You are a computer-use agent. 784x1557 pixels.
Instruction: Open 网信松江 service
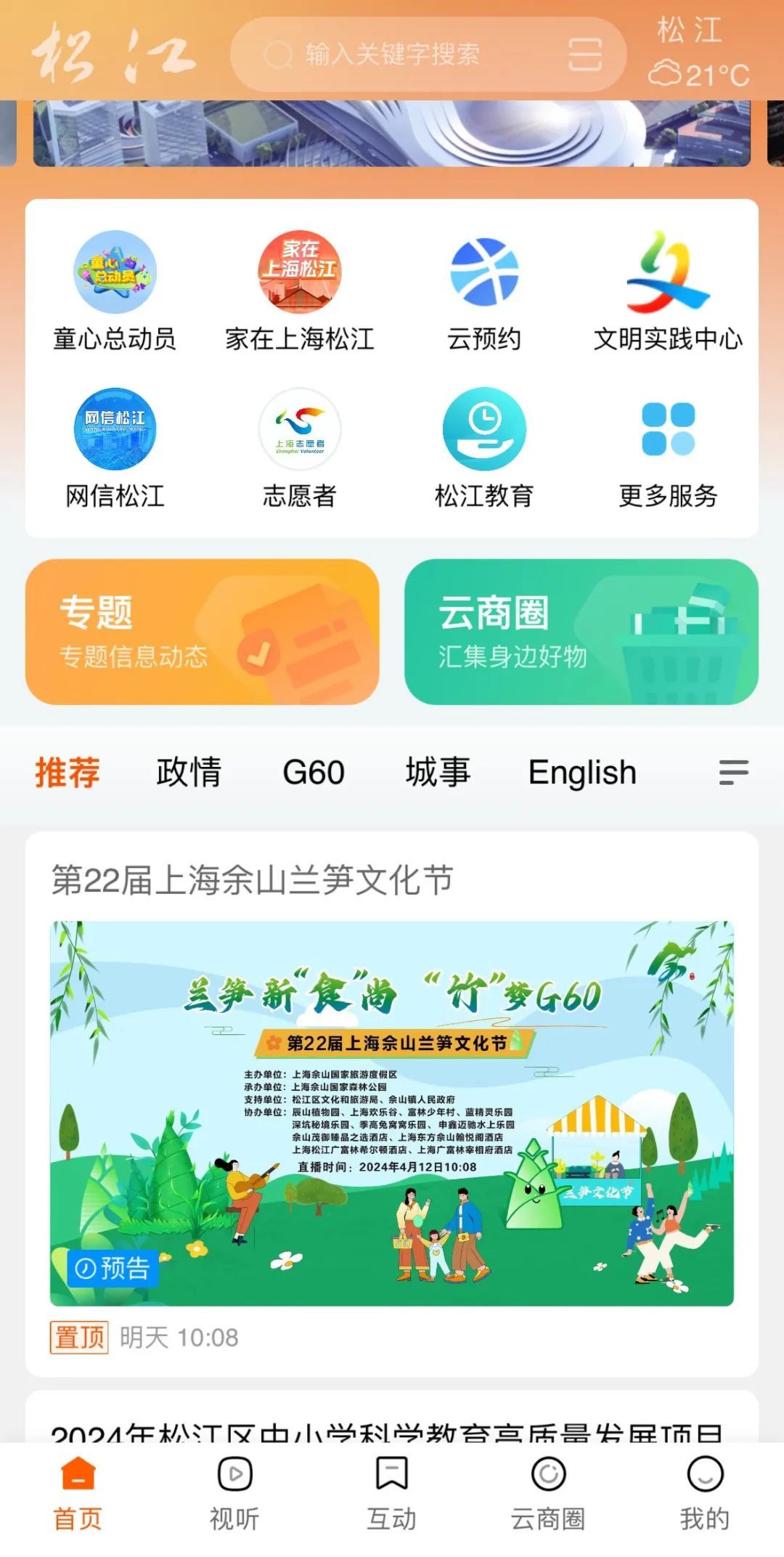115,448
